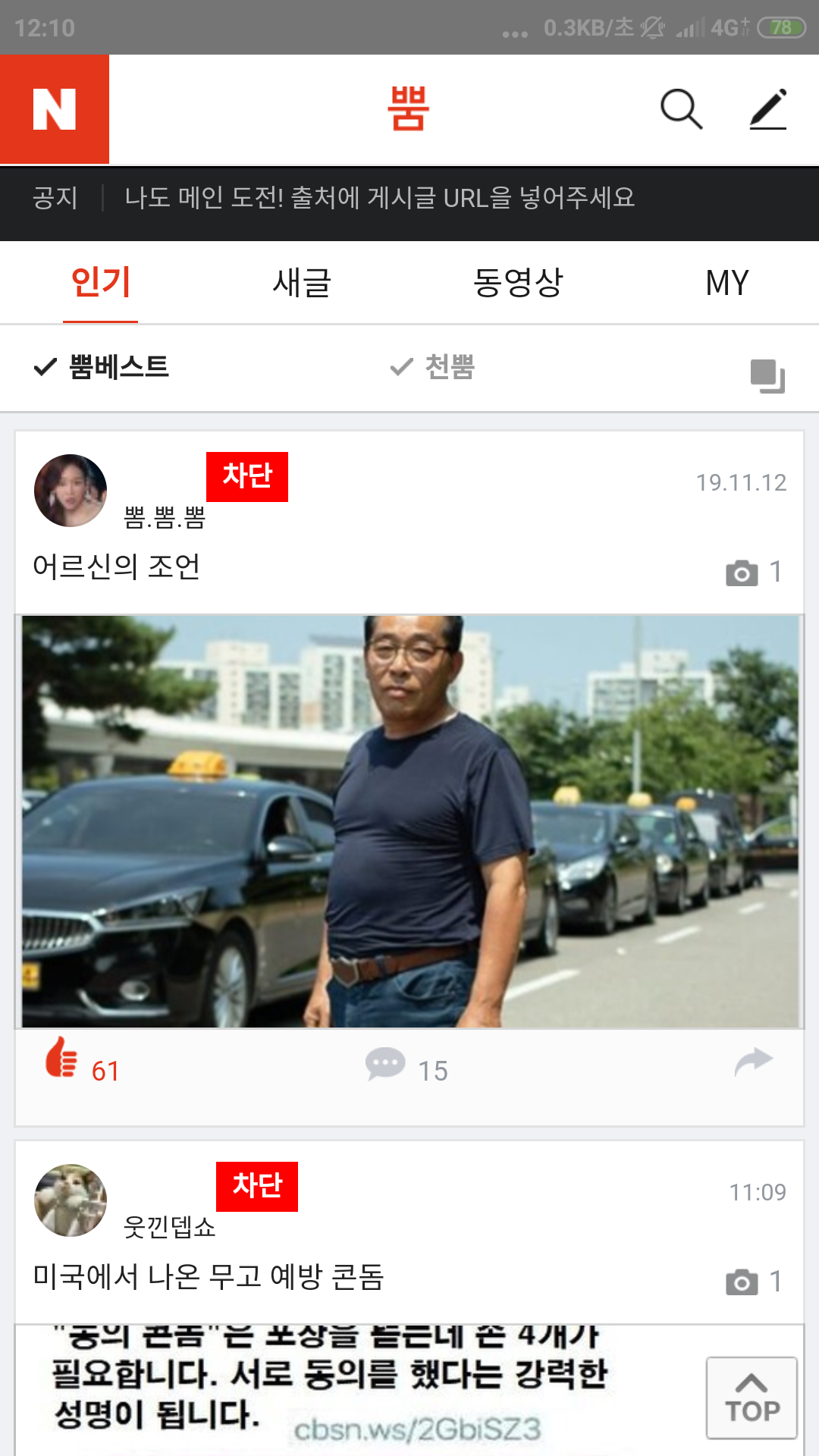Open the MY tab

click(x=726, y=283)
